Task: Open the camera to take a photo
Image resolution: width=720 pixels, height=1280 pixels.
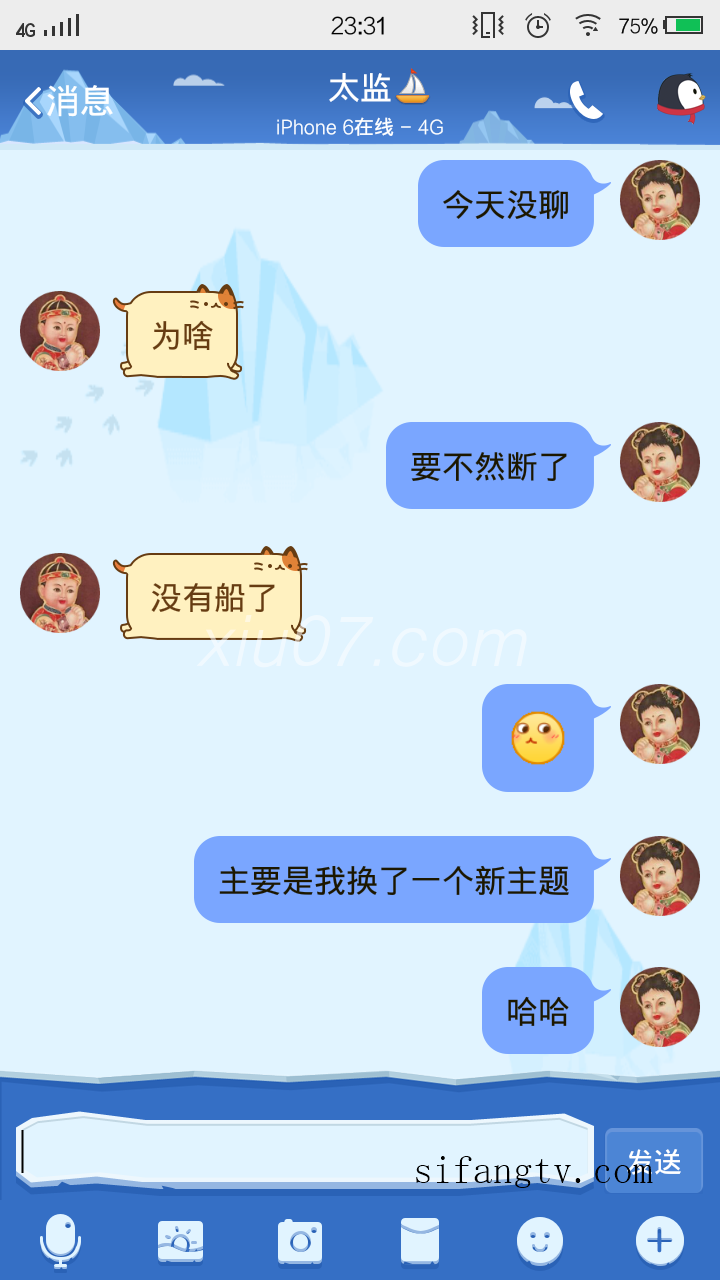Action: coord(300,1241)
